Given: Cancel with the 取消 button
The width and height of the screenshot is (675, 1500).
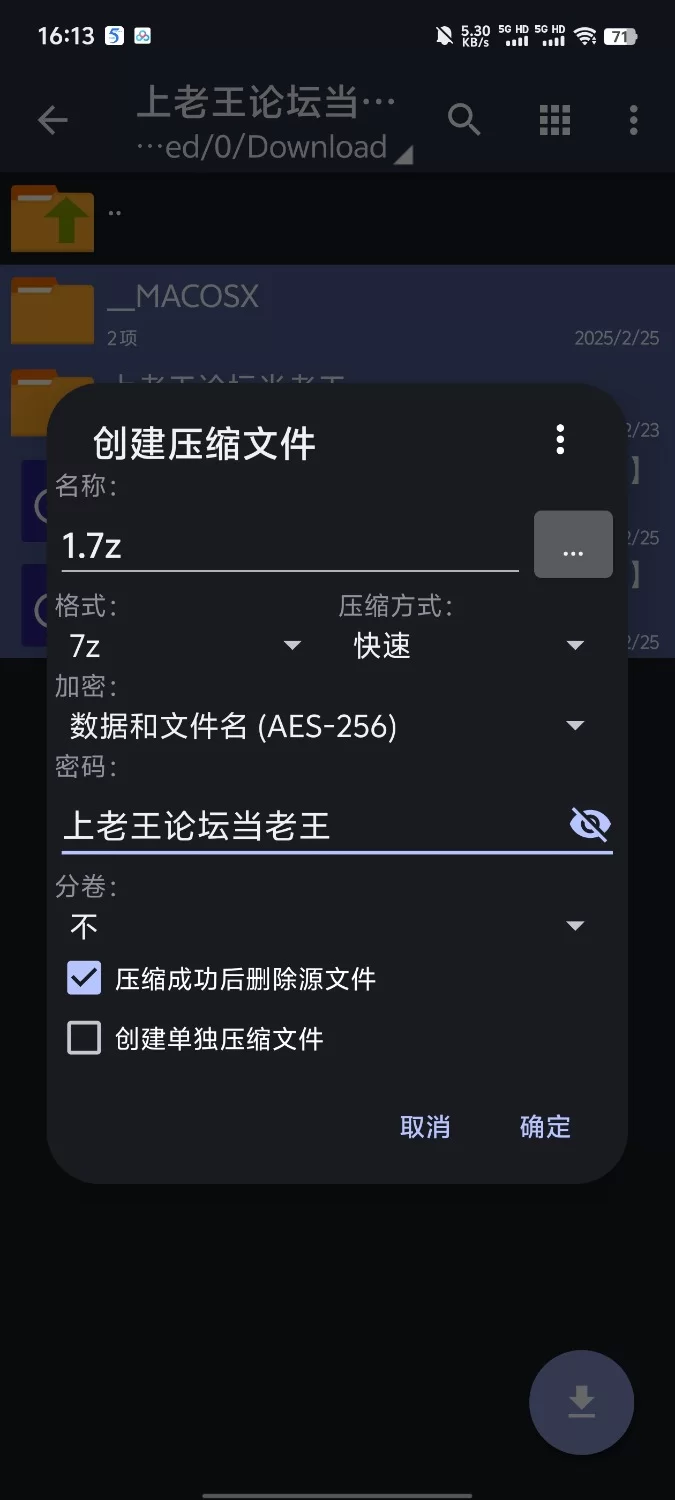Looking at the screenshot, I should click(425, 1127).
